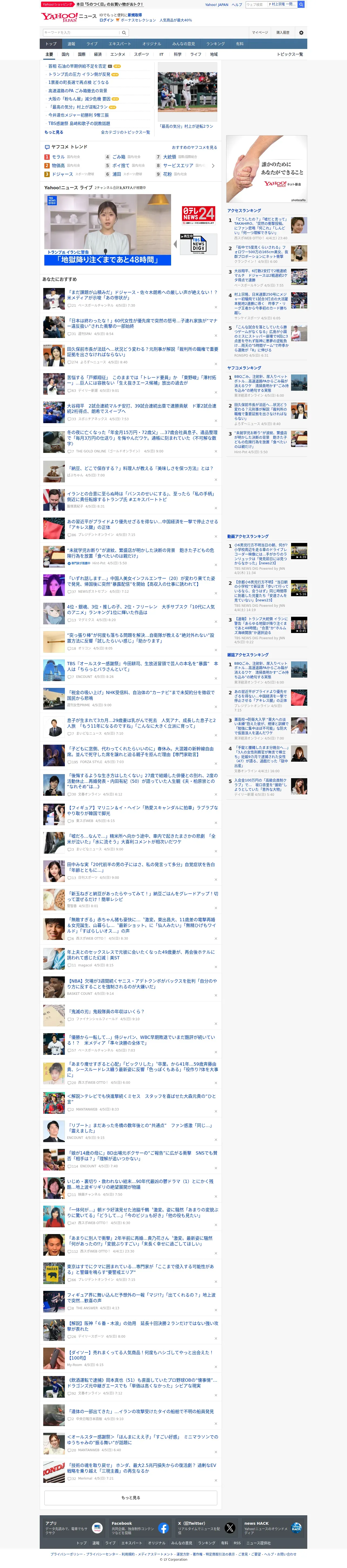The height and width of the screenshot is (1568, 347).
Task: Open the ログイン link
Action: 106,20
